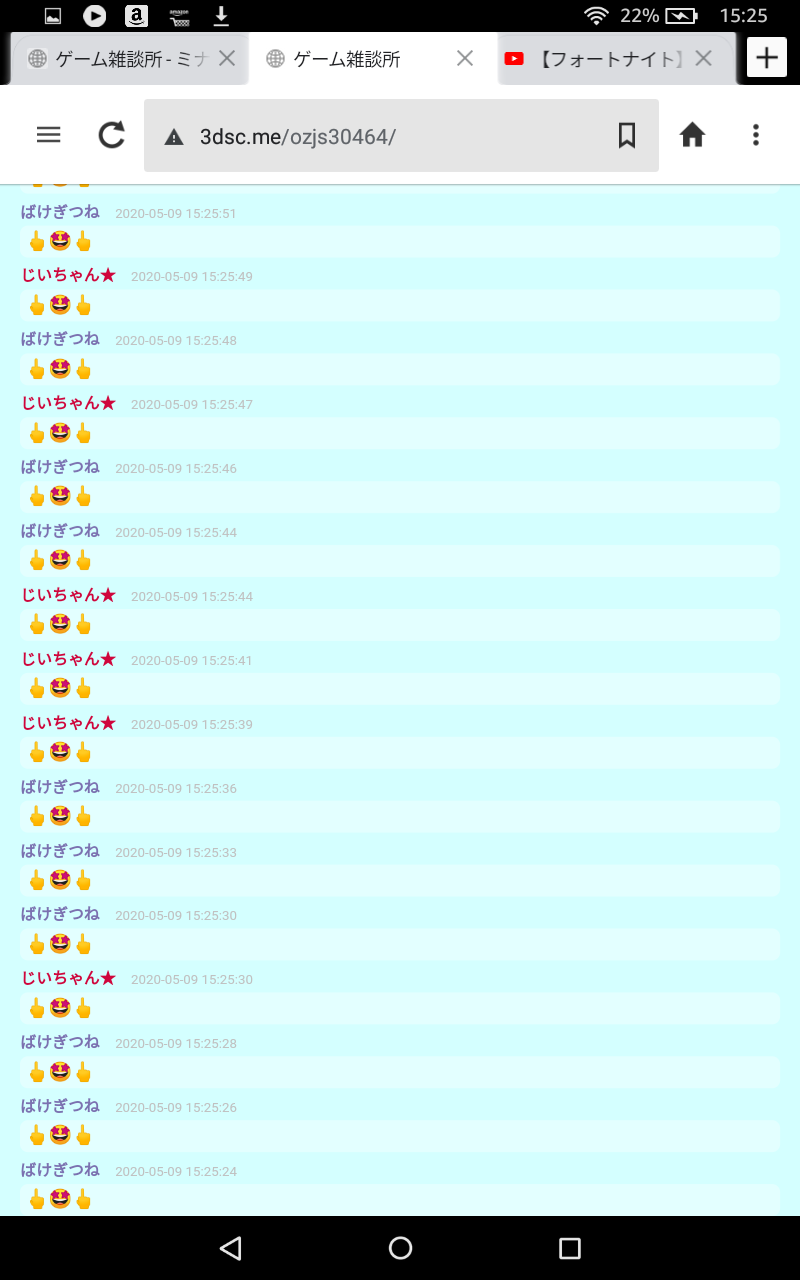Open the three-dot overflow menu
Viewport: 800px width, 1280px height.
tap(756, 135)
